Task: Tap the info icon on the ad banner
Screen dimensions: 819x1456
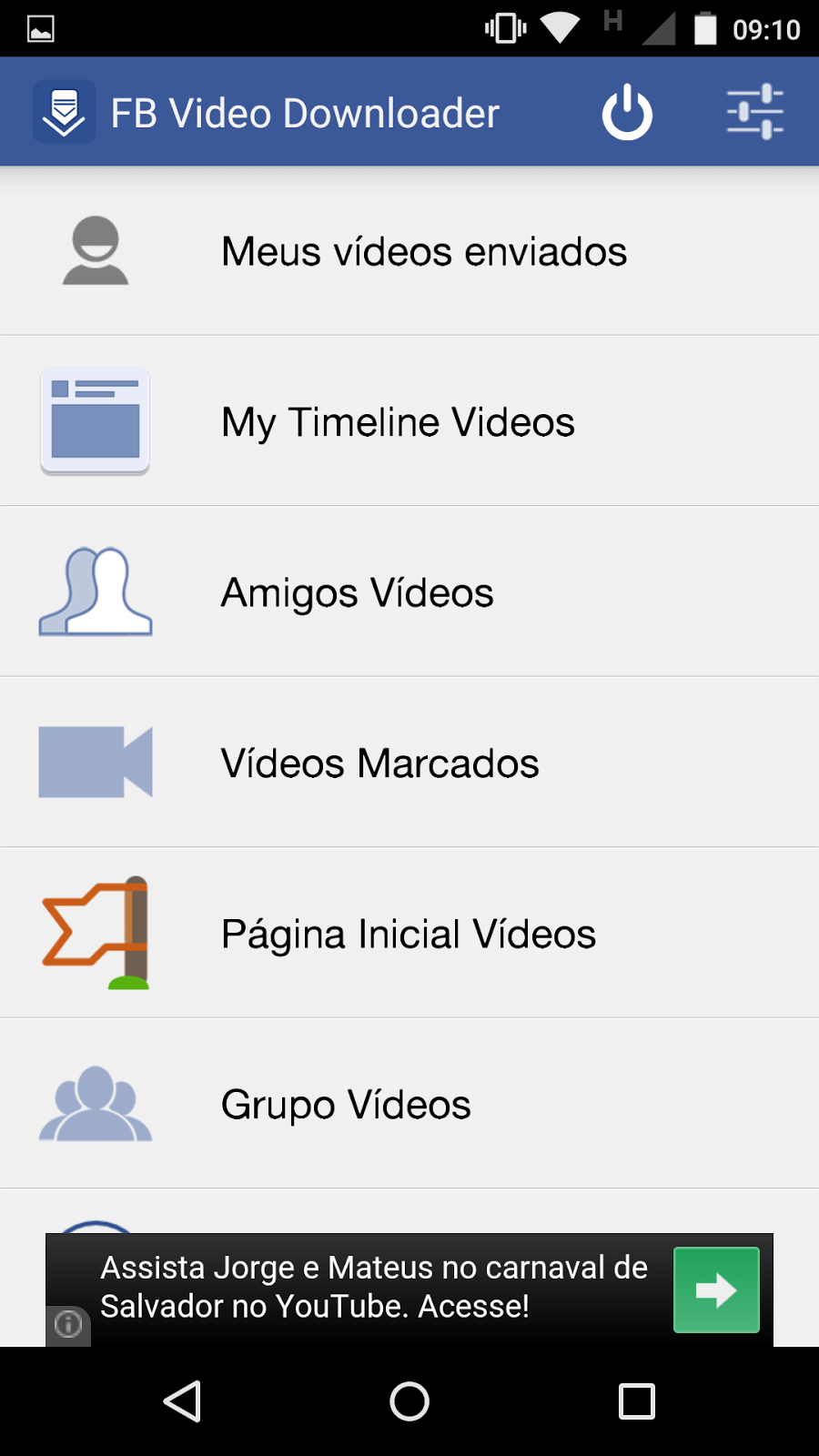Action: 68,1326
